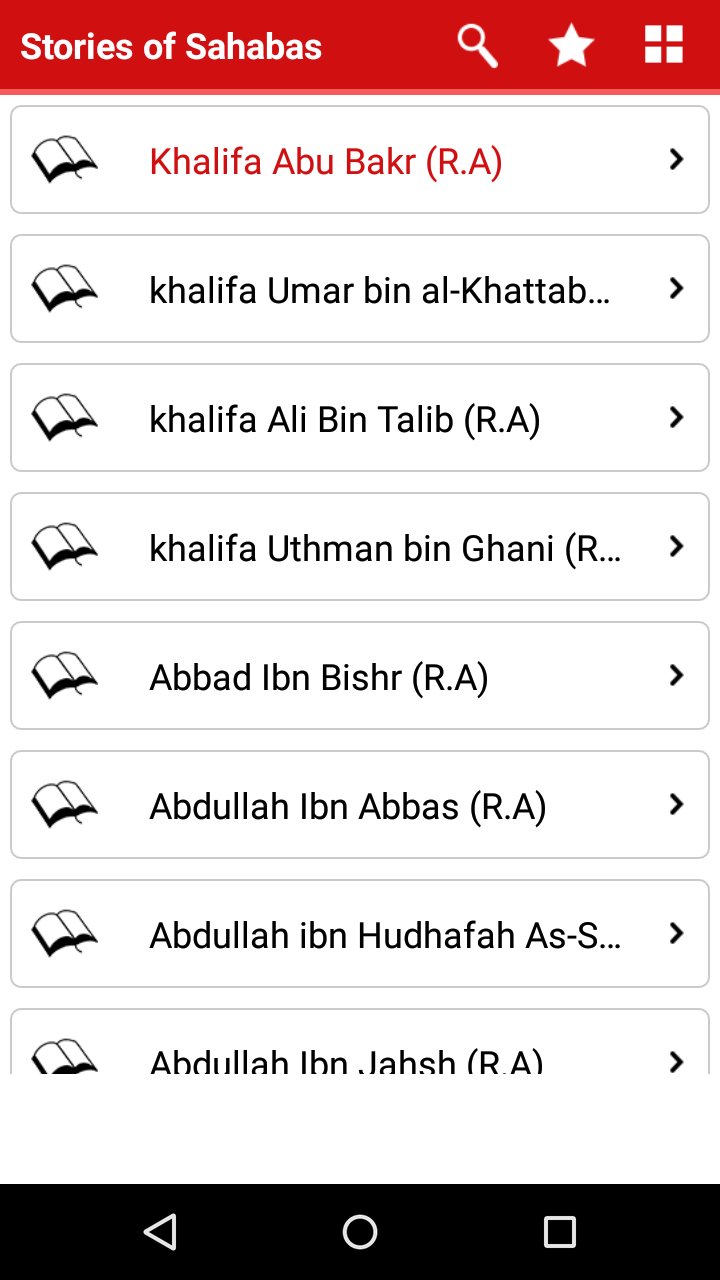Image resolution: width=720 pixels, height=1280 pixels.
Task: Select khalifa Ali Bin Talib (R.A)
Action: (x=360, y=418)
